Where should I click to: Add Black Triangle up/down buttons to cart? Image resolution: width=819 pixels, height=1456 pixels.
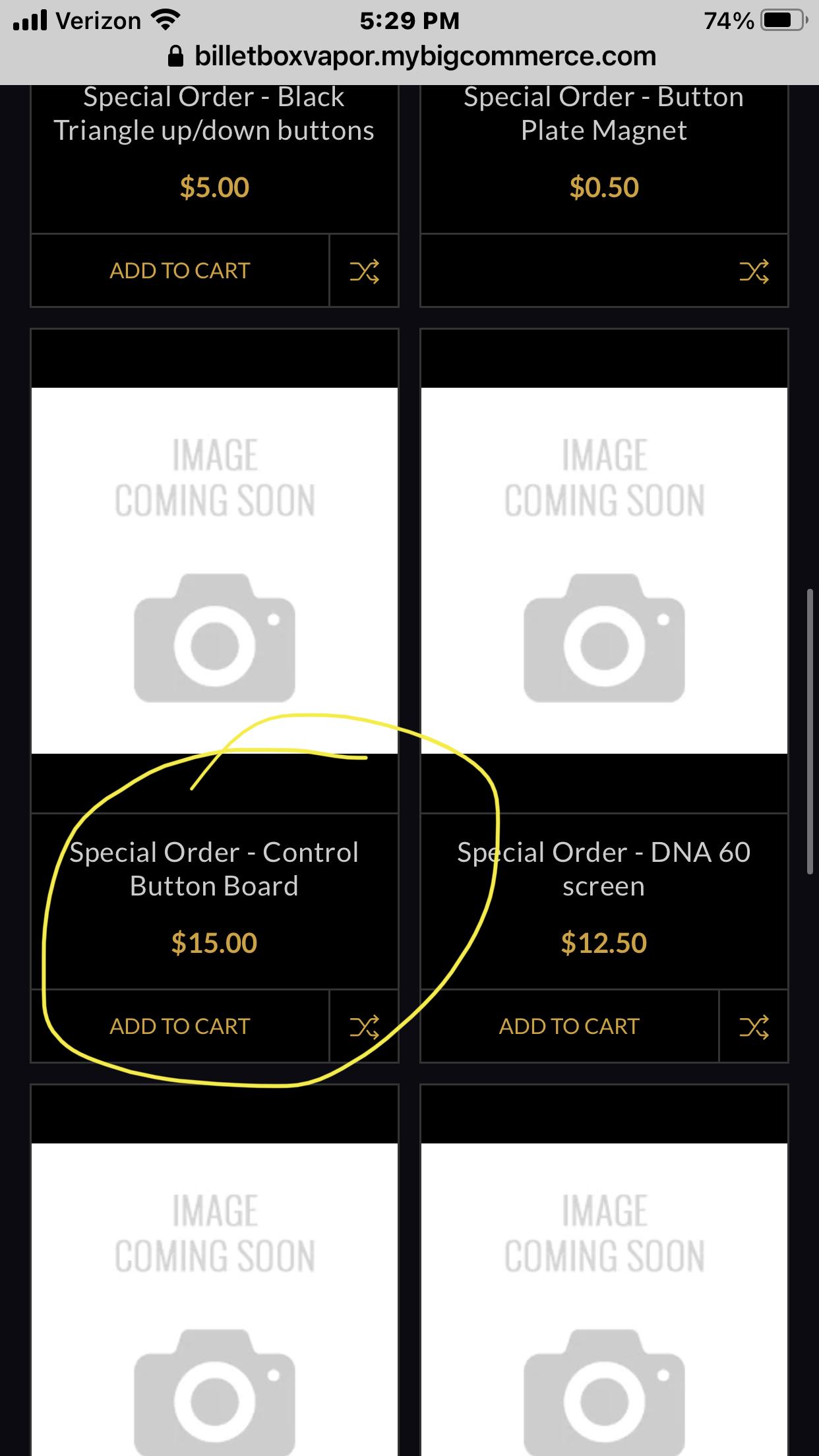[x=179, y=270]
